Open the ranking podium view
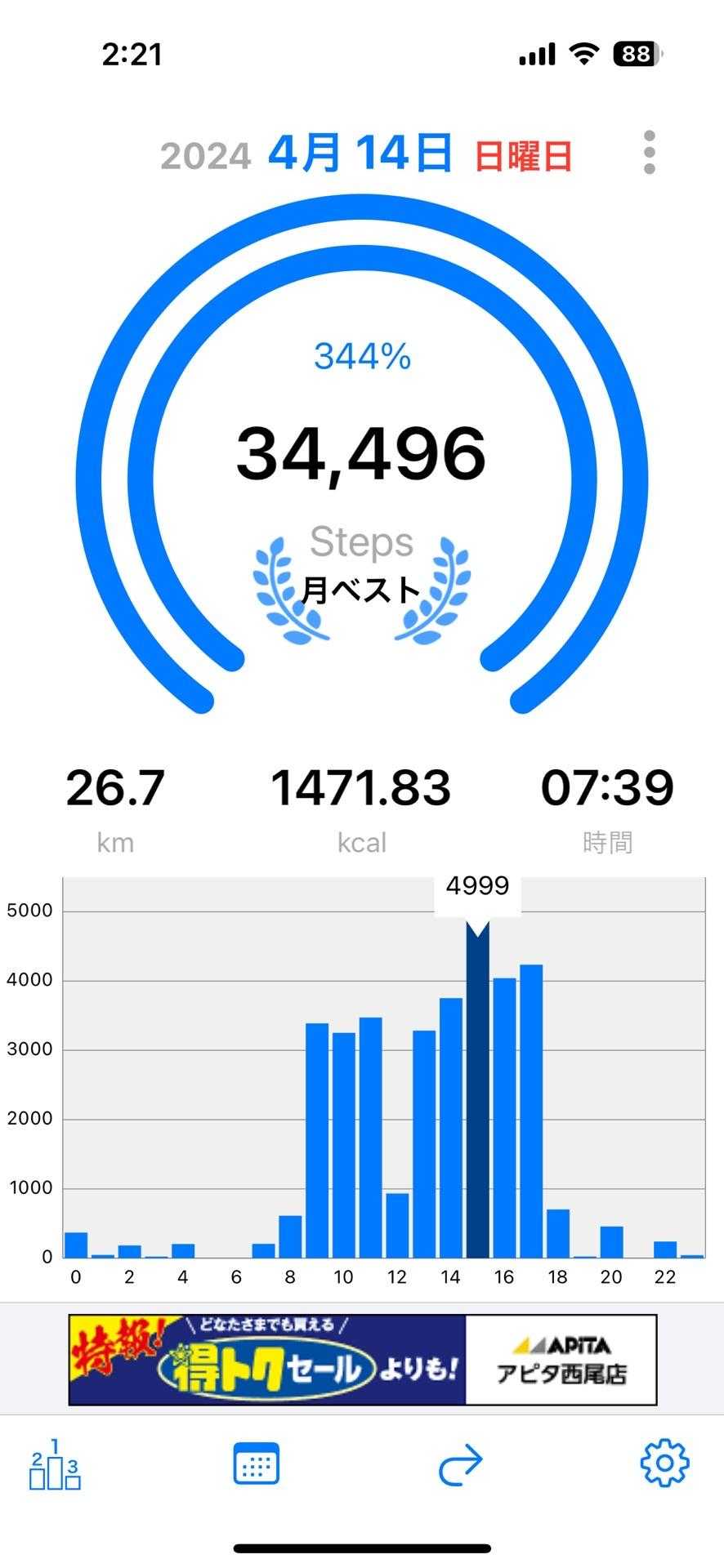 55,1464
